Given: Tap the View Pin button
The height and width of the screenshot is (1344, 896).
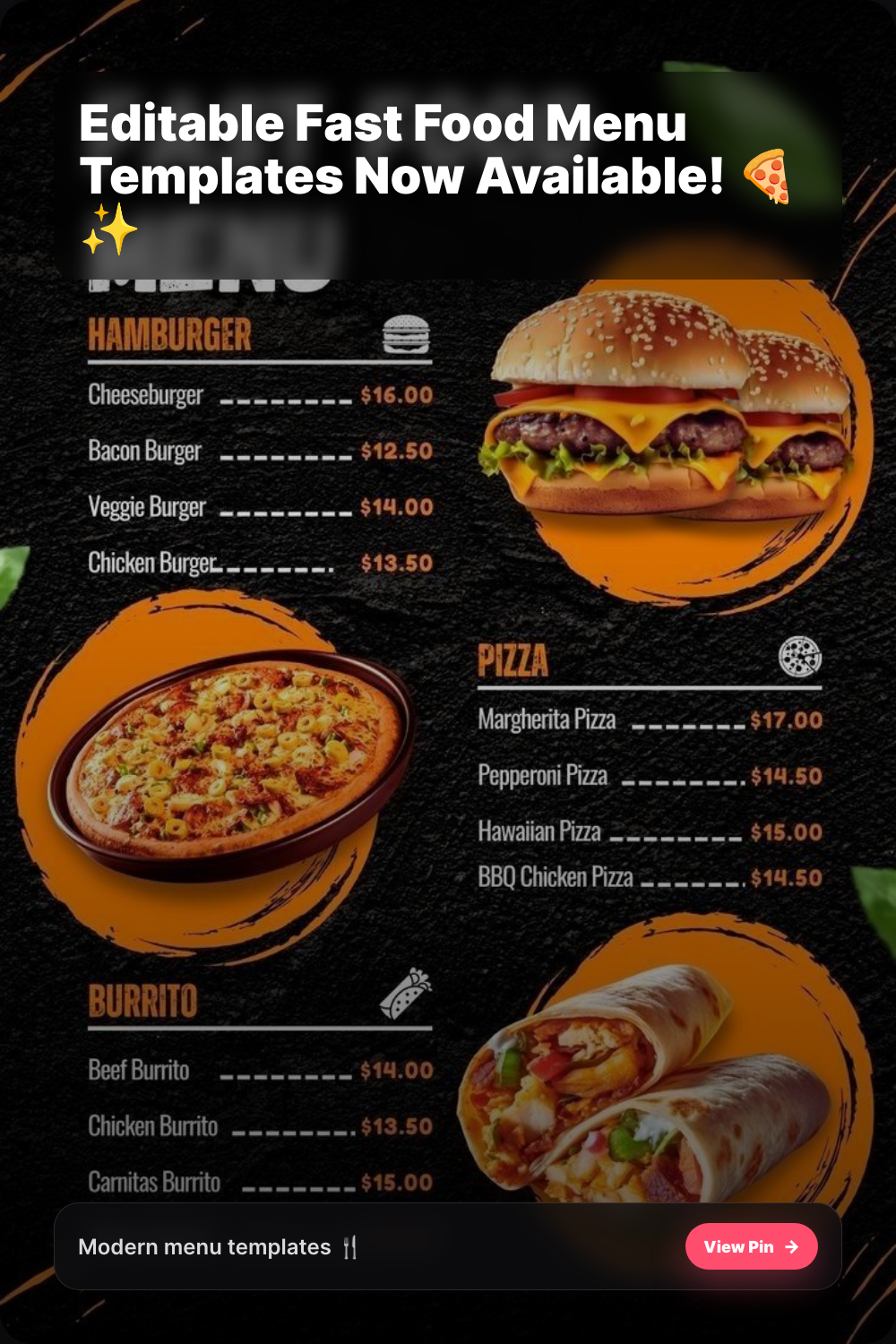Looking at the screenshot, I should 751,1246.
